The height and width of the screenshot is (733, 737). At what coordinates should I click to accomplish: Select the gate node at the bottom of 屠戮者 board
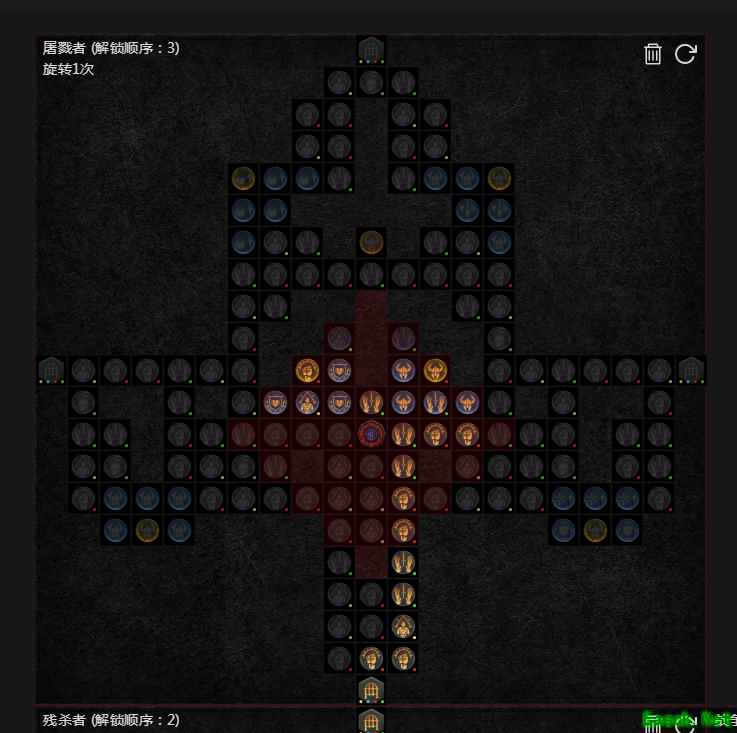pos(371,690)
